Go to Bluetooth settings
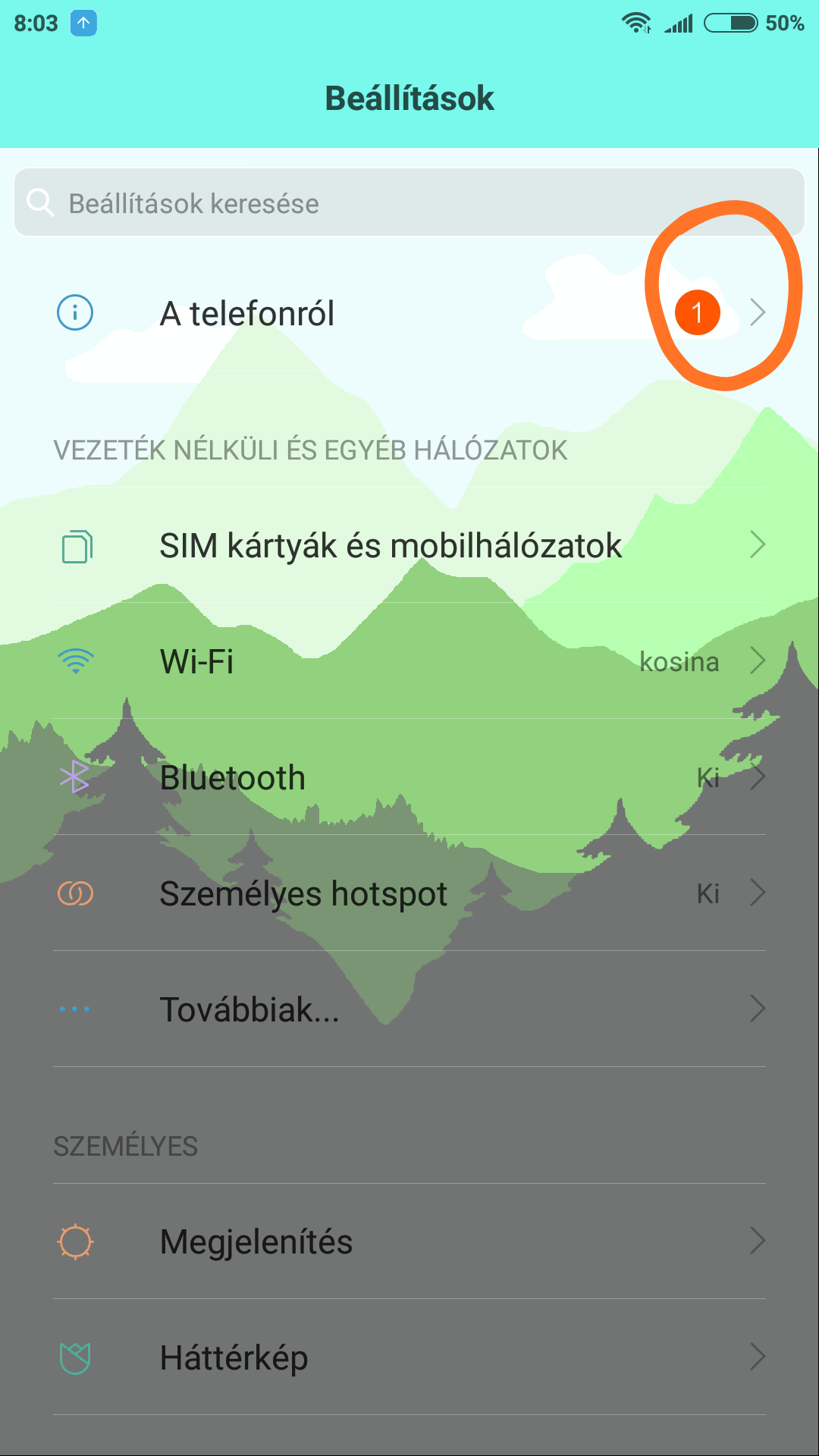This screenshot has width=819, height=1456. click(x=409, y=777)
